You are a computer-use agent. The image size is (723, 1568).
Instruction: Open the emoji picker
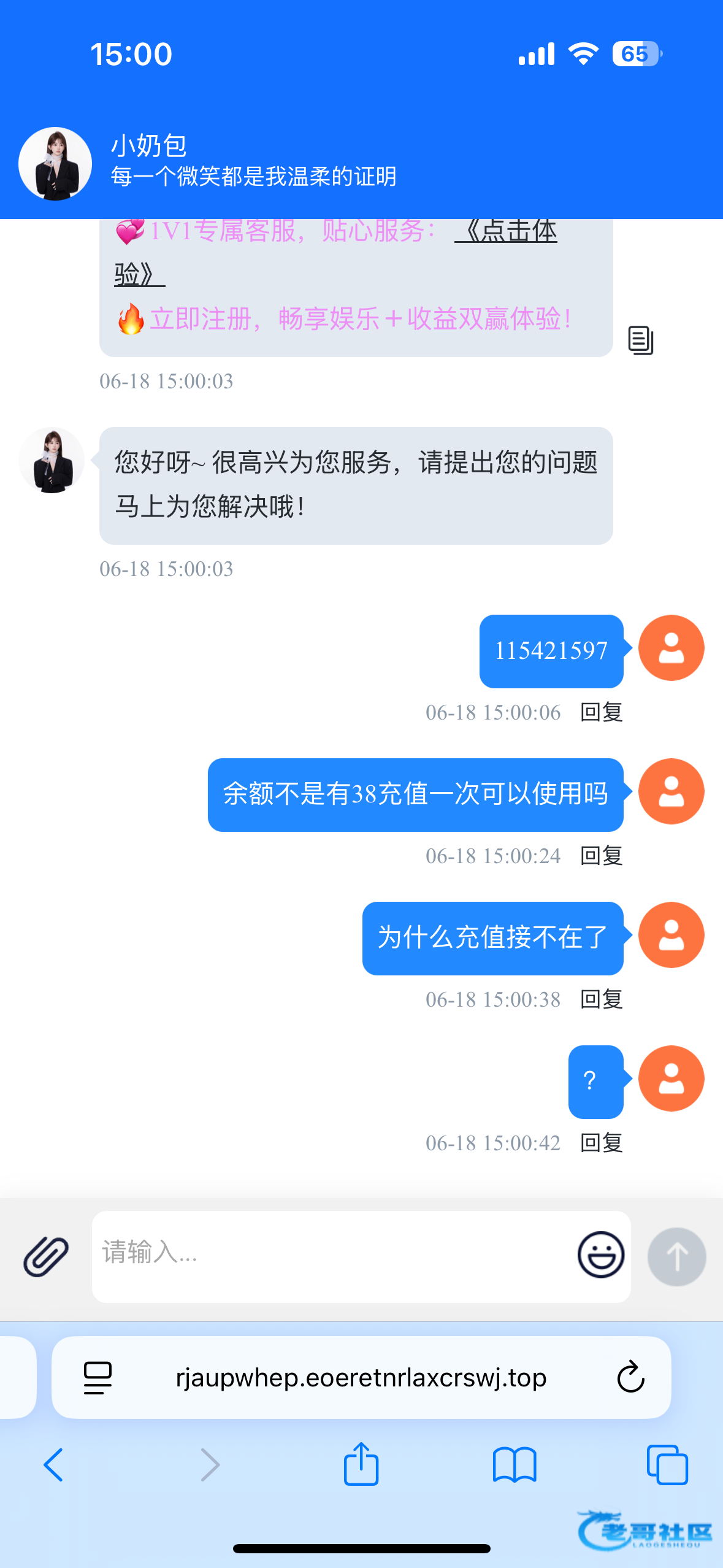click(x=600, y=1255)
